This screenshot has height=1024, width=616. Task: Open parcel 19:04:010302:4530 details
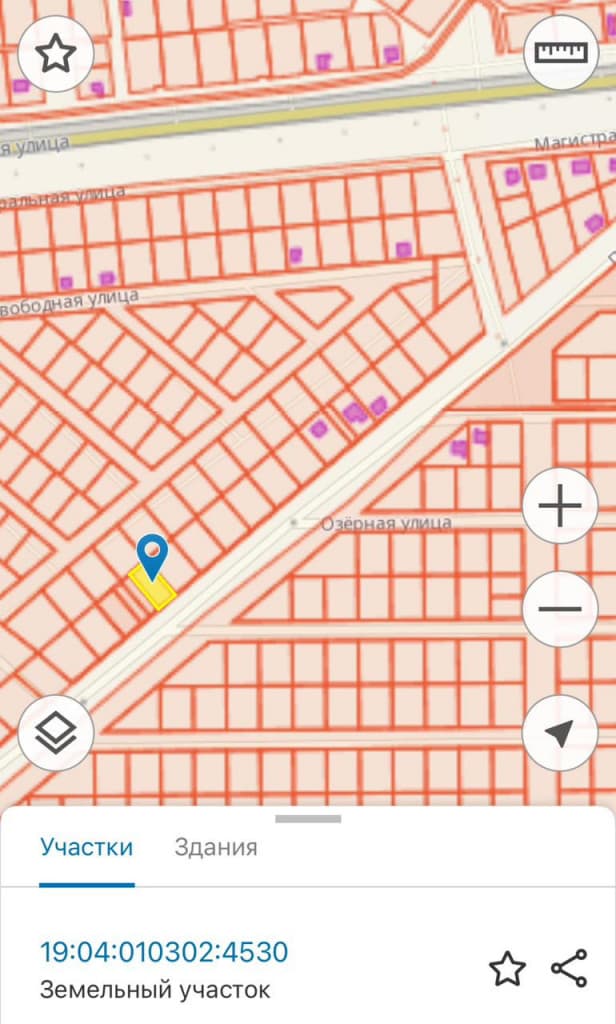click(x=164, y=951)
